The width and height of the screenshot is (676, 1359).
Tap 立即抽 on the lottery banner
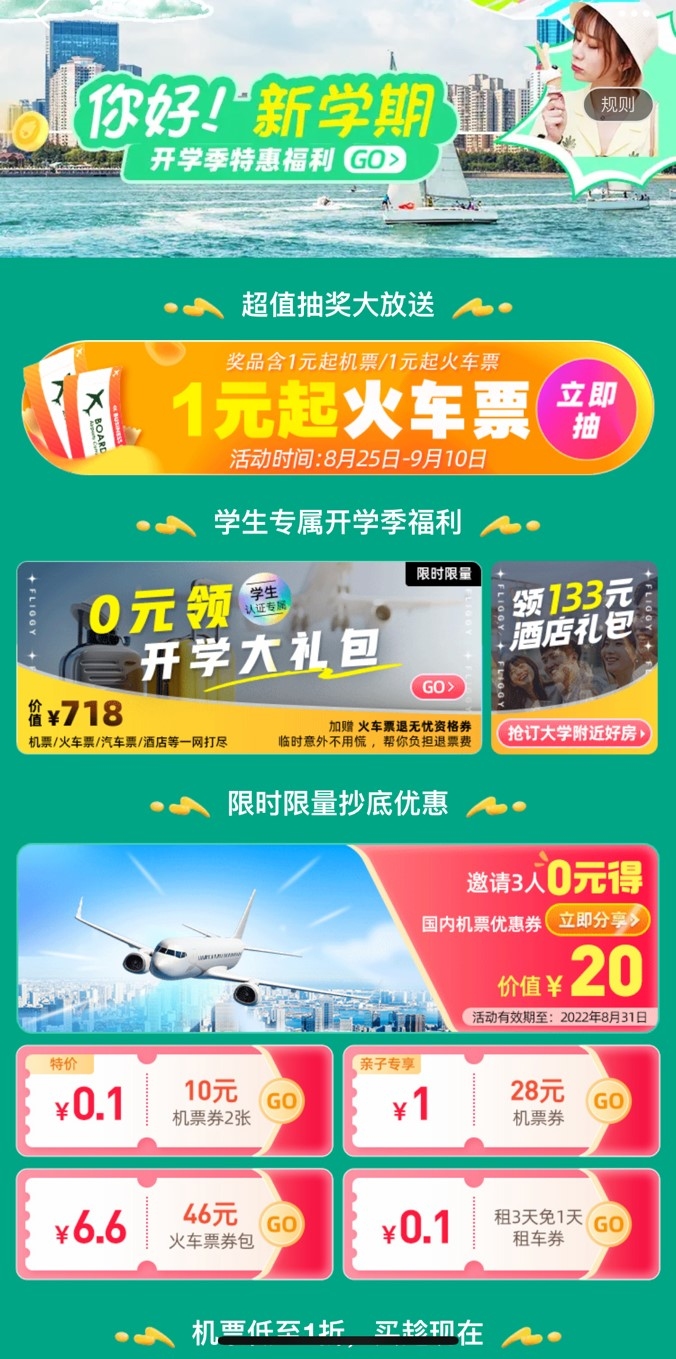point(587,410)
